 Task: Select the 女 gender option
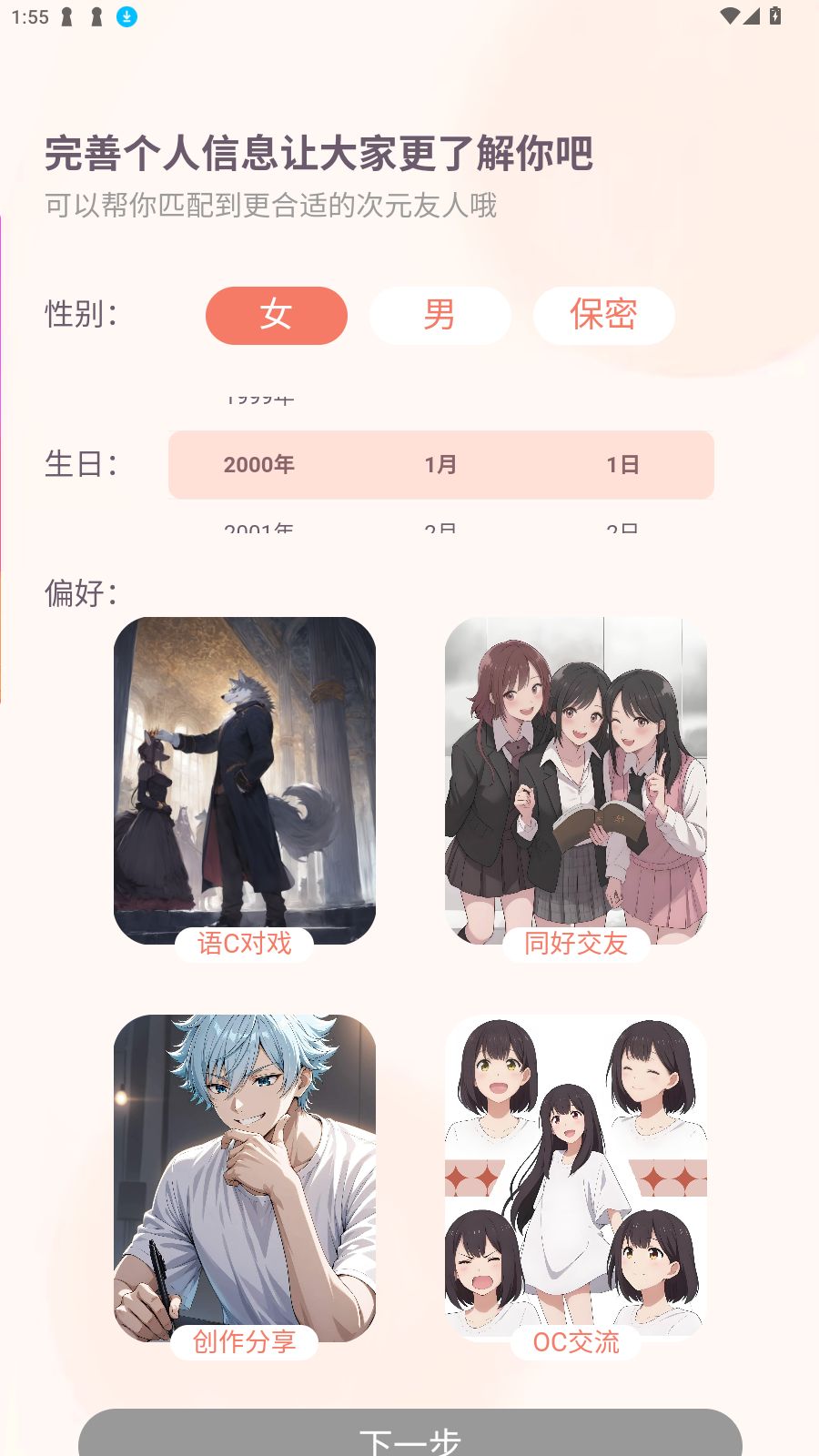click(x=276, y=316)
